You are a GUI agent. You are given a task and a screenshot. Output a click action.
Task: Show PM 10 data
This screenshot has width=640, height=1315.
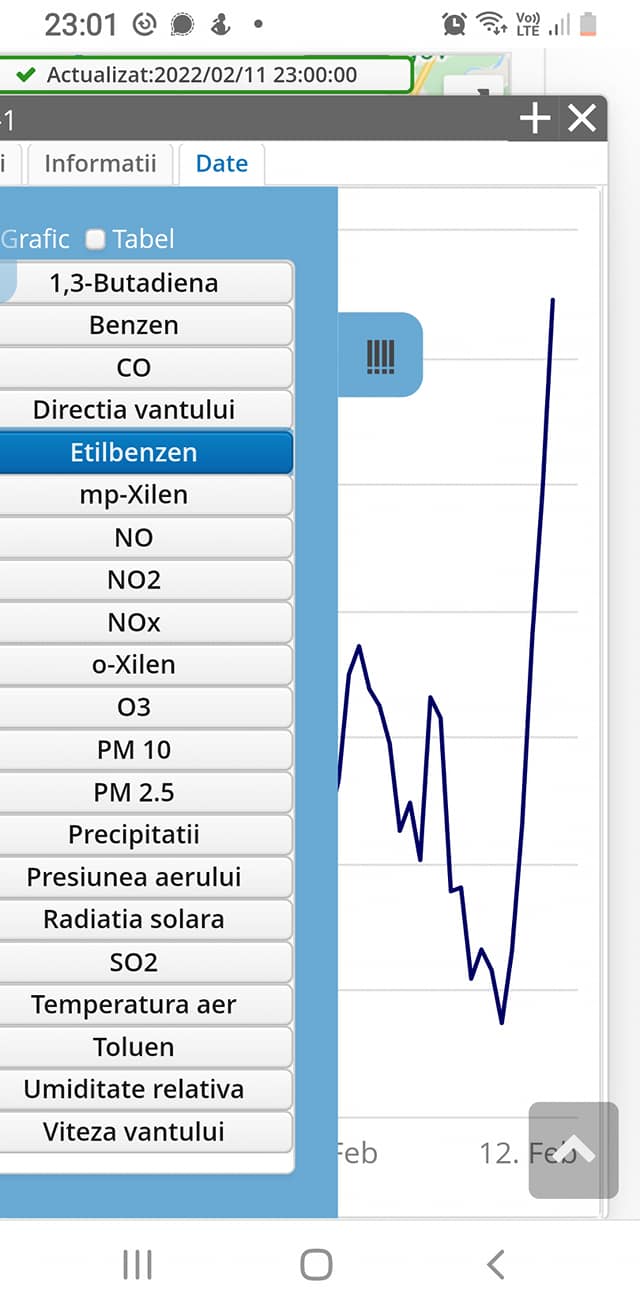tap(134, 750)
